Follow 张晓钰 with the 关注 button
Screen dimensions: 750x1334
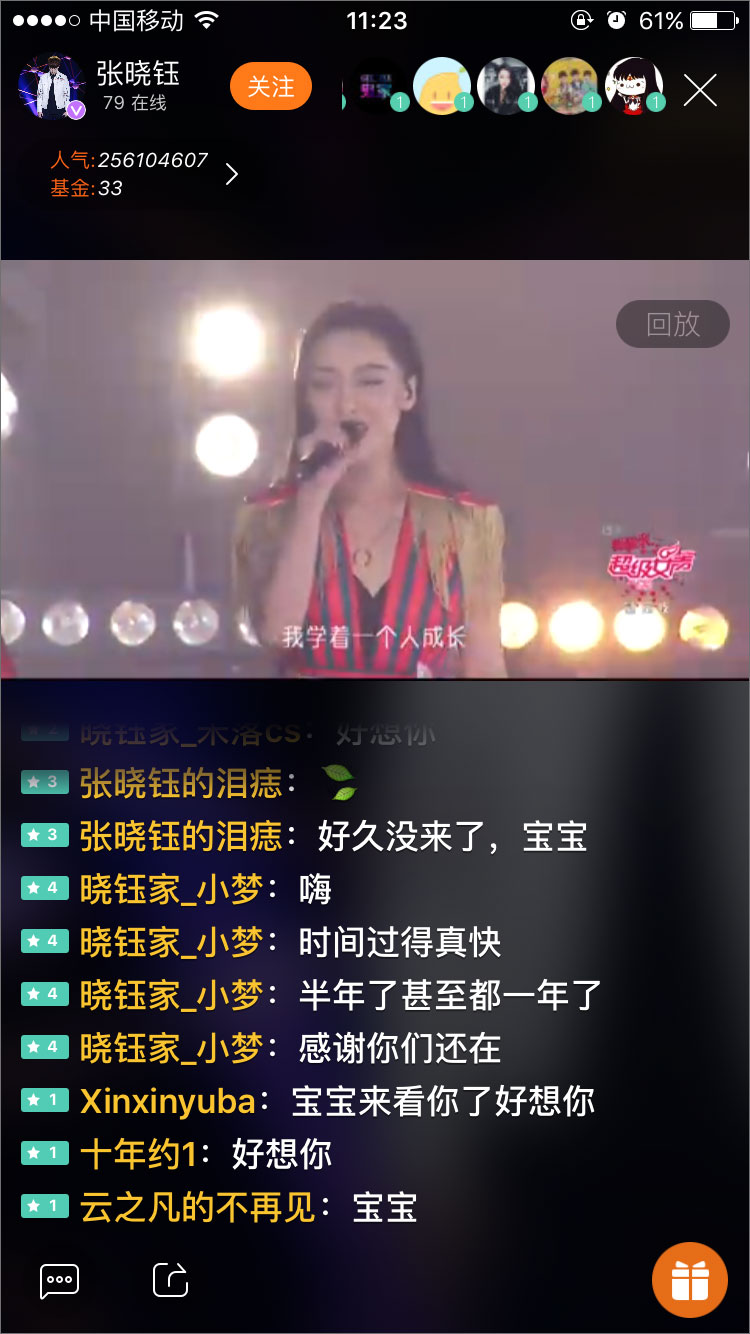pos(270,87)
